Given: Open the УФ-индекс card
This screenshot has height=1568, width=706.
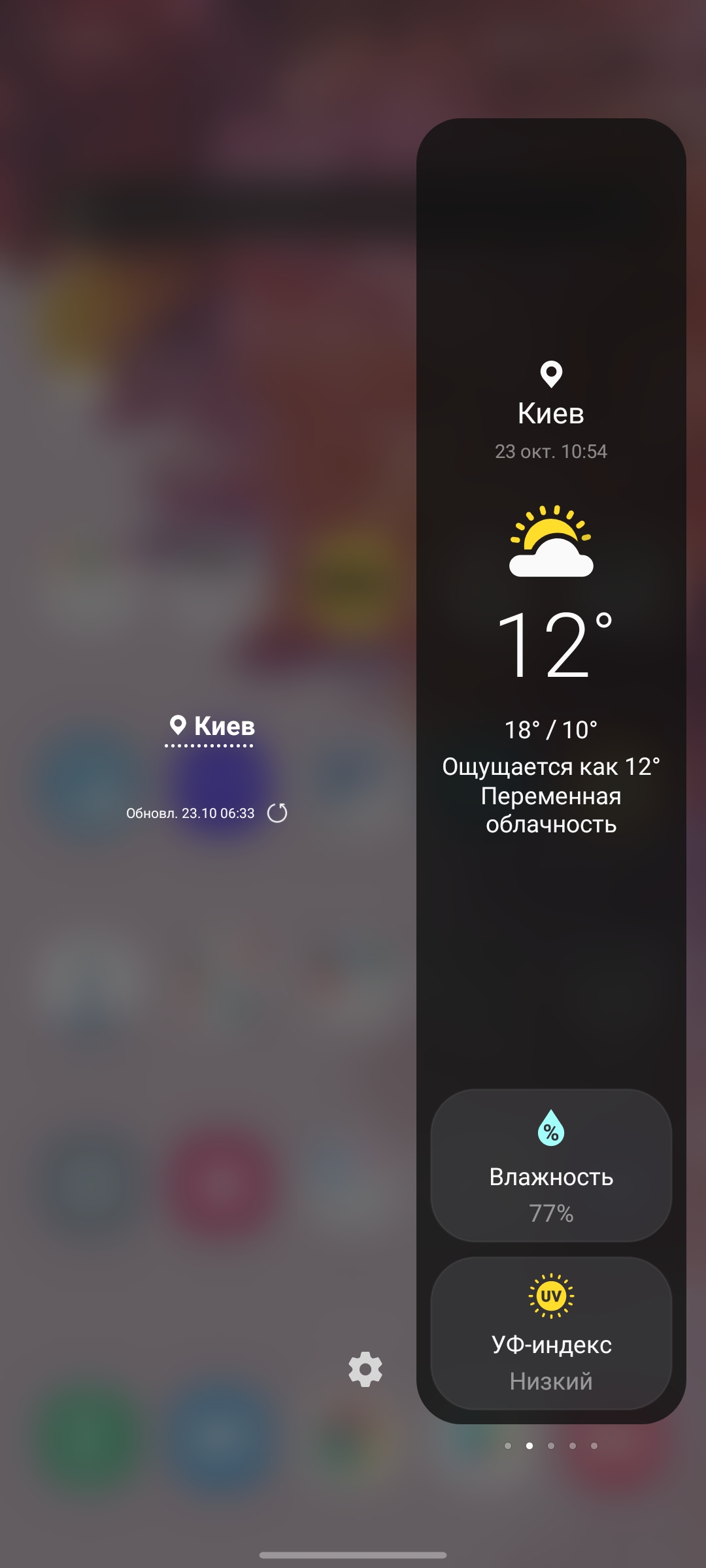Looking at the screenshot, I should [x=551, y=1333].
